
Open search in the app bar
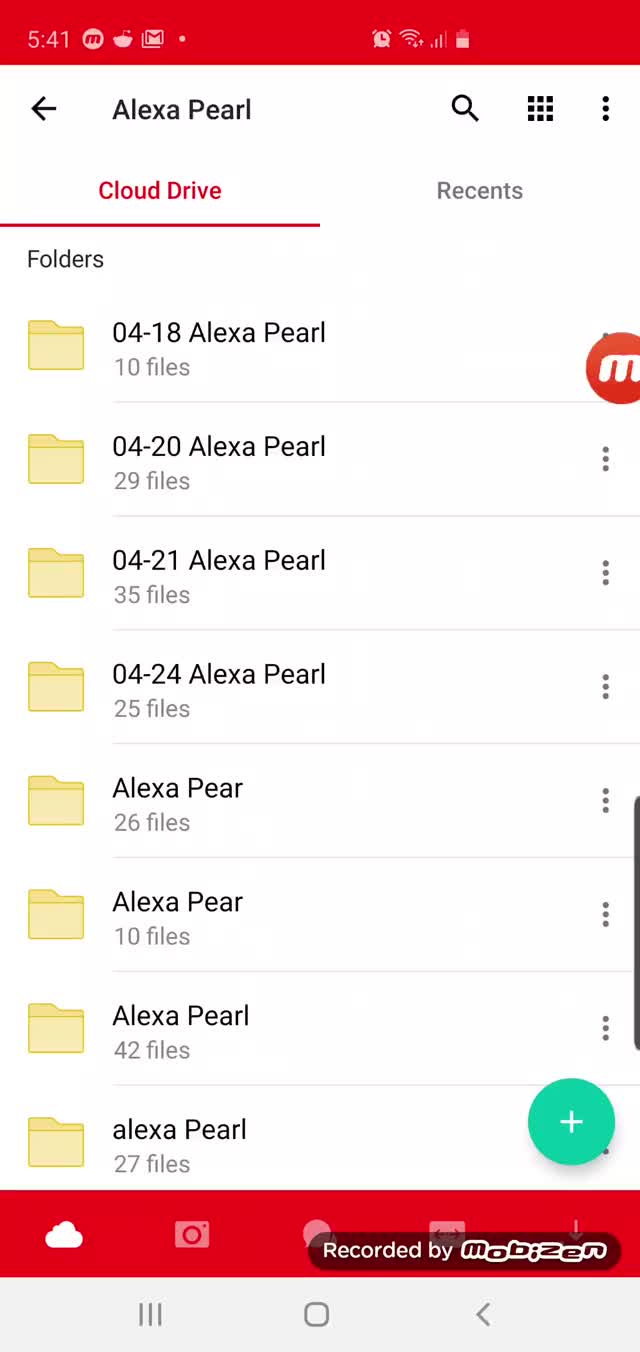(465, 109)
